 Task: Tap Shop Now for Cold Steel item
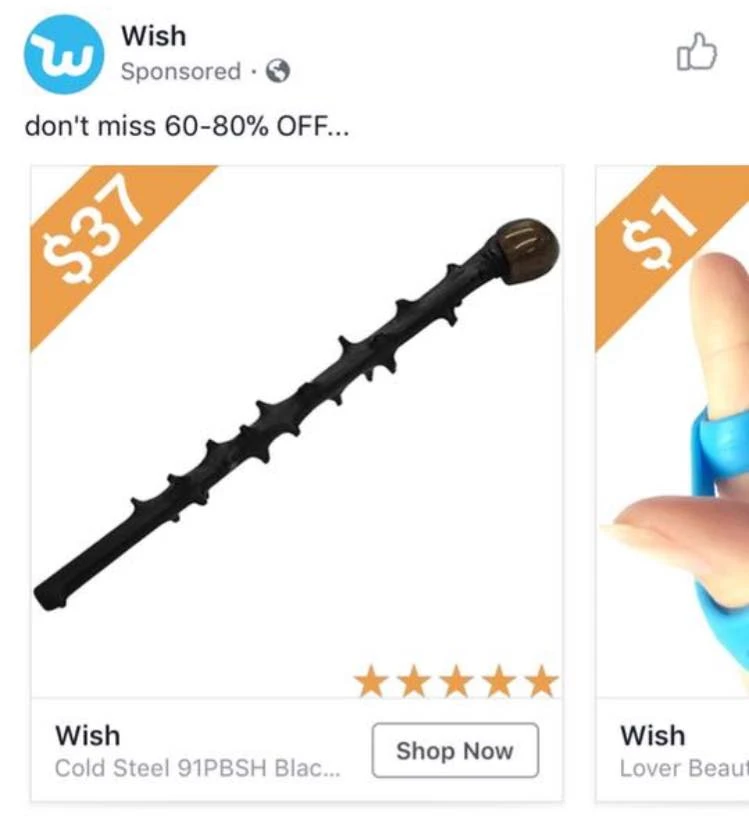(x=455, y=750)
